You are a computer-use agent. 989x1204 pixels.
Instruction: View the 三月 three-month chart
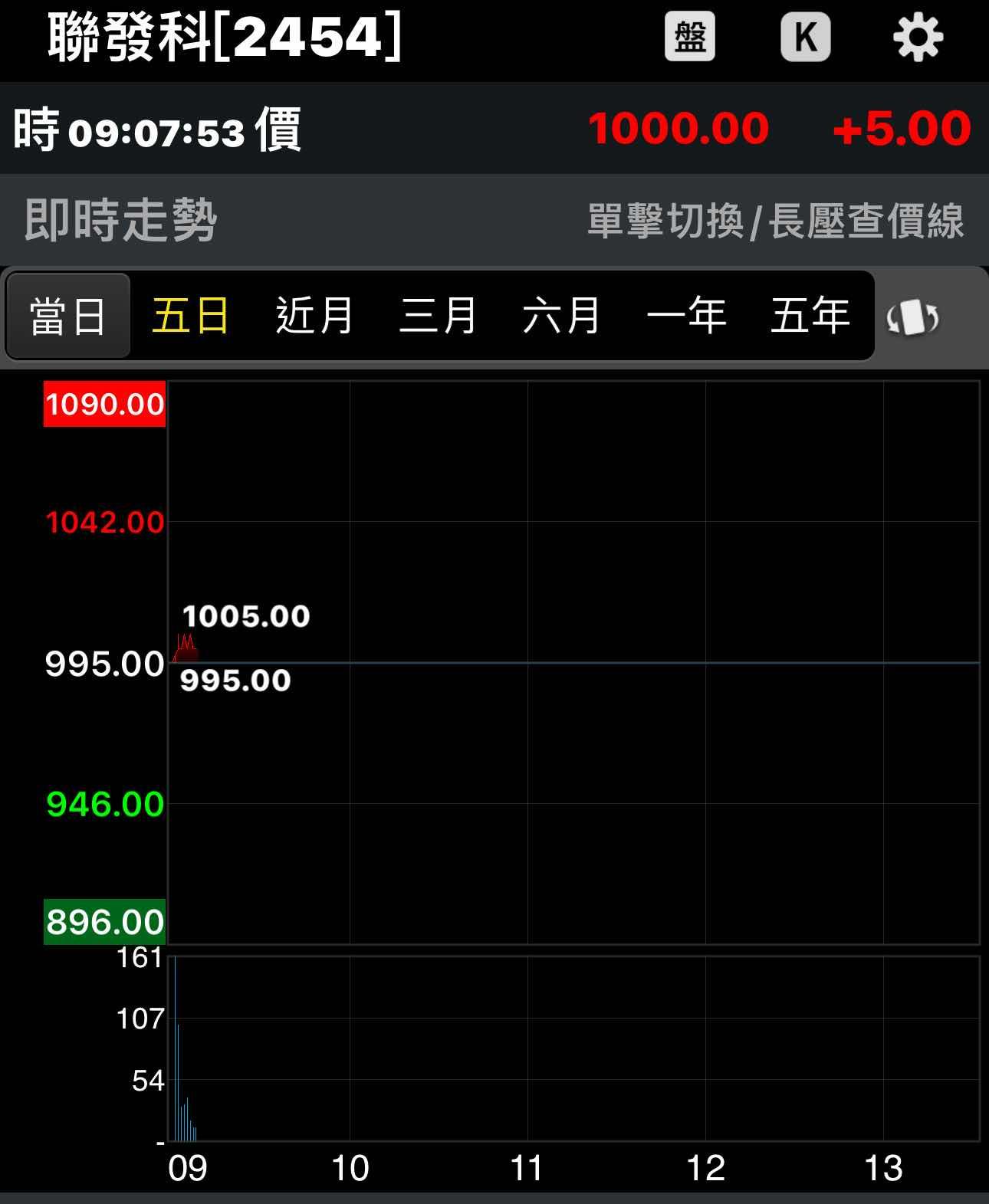coord(438,316)
